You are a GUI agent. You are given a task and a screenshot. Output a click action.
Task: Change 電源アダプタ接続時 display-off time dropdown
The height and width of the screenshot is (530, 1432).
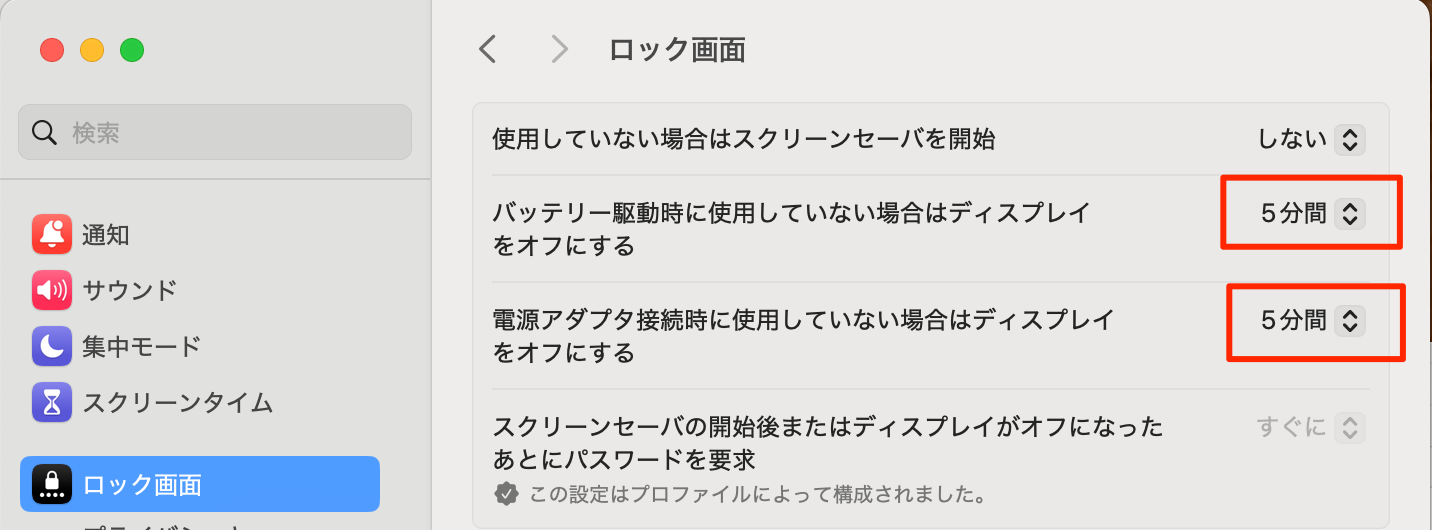(1312, 320)
